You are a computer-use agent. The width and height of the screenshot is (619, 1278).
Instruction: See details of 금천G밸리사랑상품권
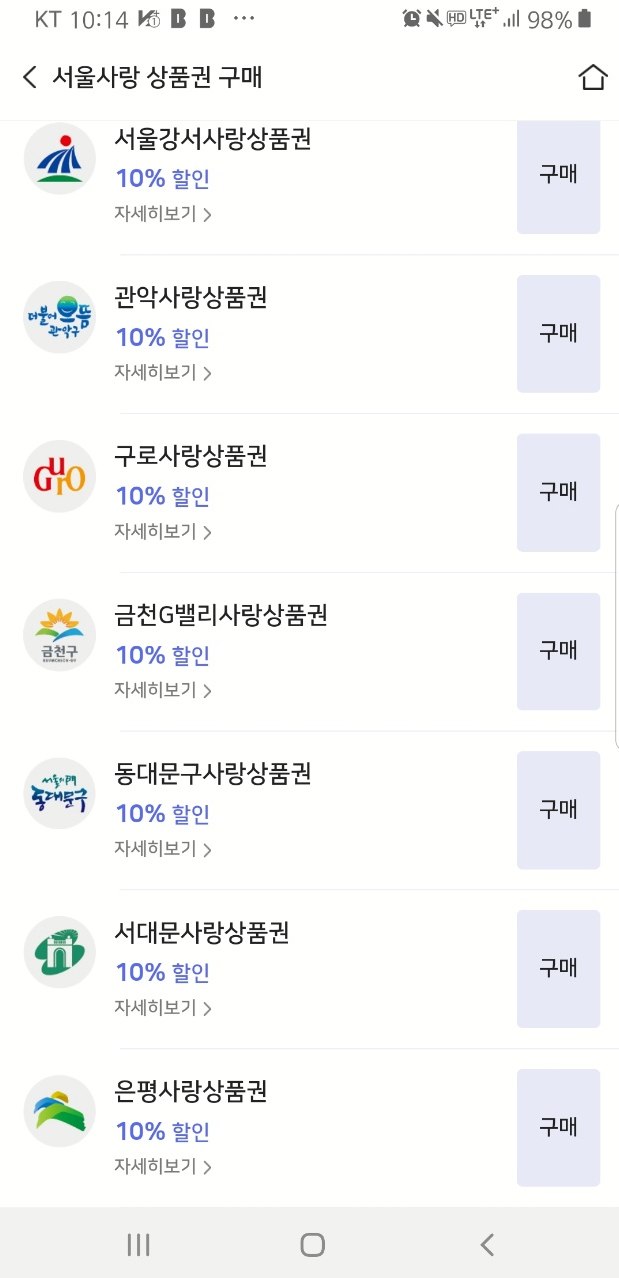(162, 690)
